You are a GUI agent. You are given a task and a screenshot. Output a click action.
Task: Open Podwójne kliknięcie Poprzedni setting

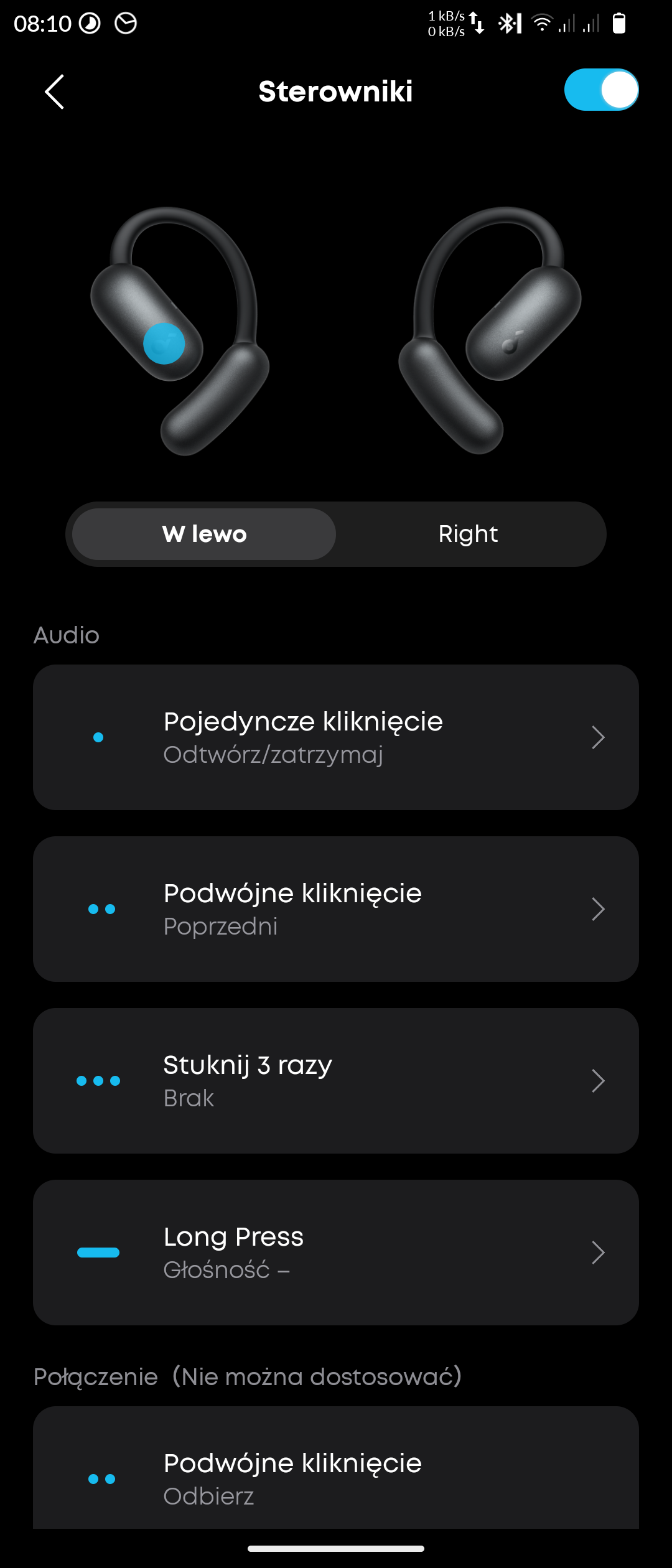click(336, 909)
